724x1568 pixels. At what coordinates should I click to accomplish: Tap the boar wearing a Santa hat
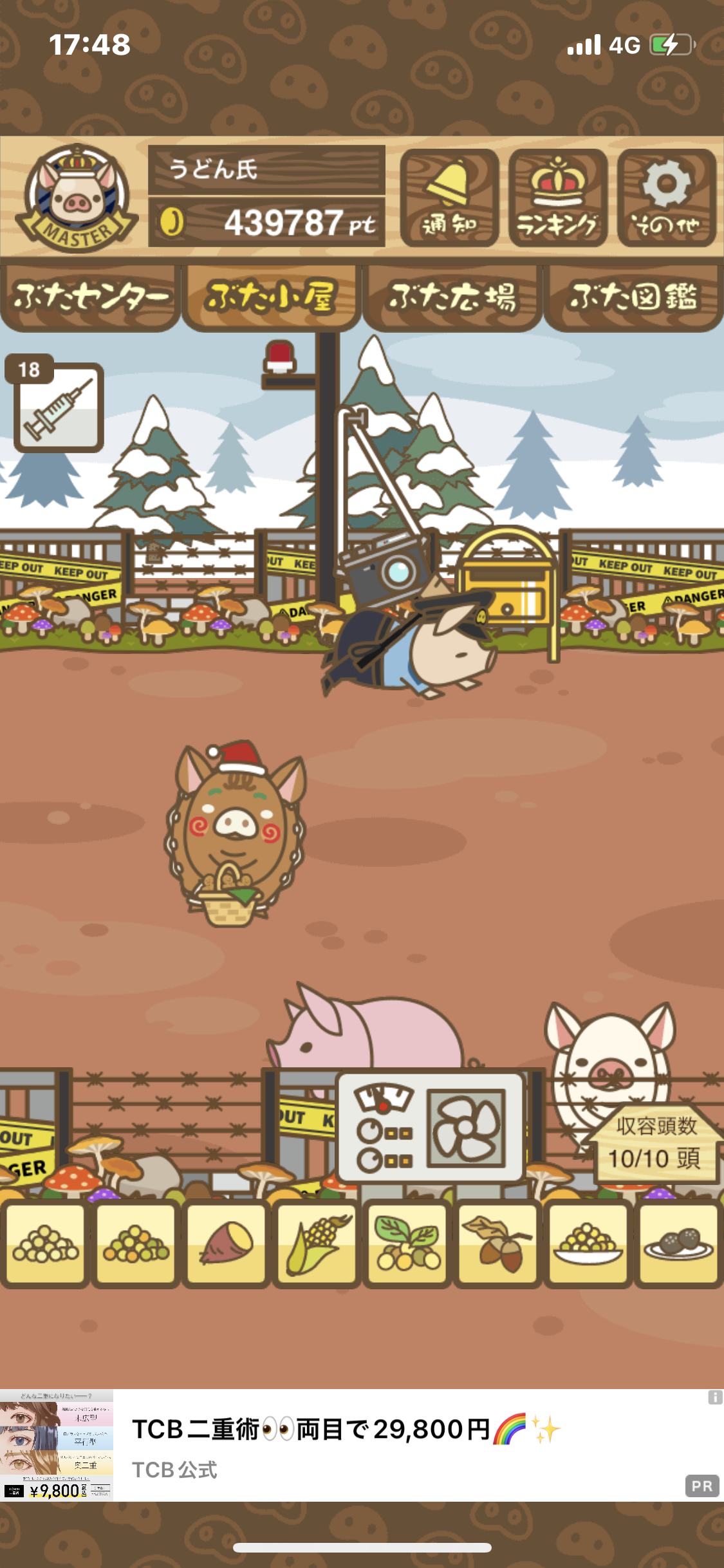pyautogui.click(x=234, y=835)
